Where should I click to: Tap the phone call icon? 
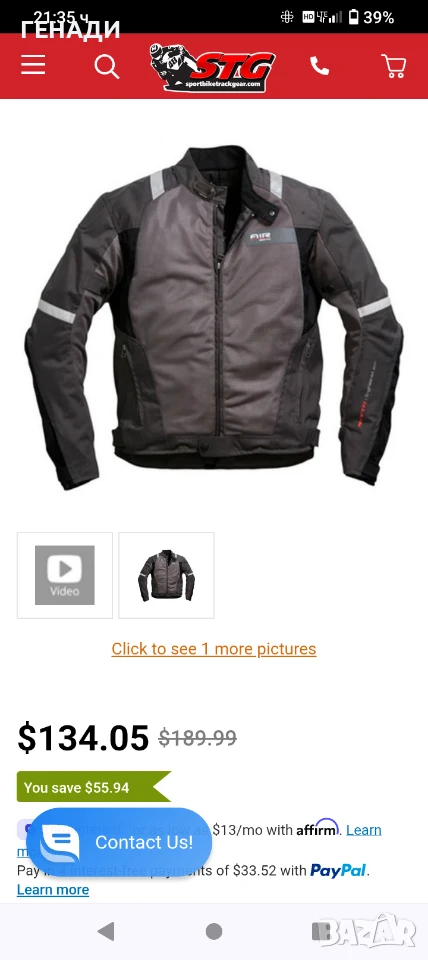coord(319,66)
